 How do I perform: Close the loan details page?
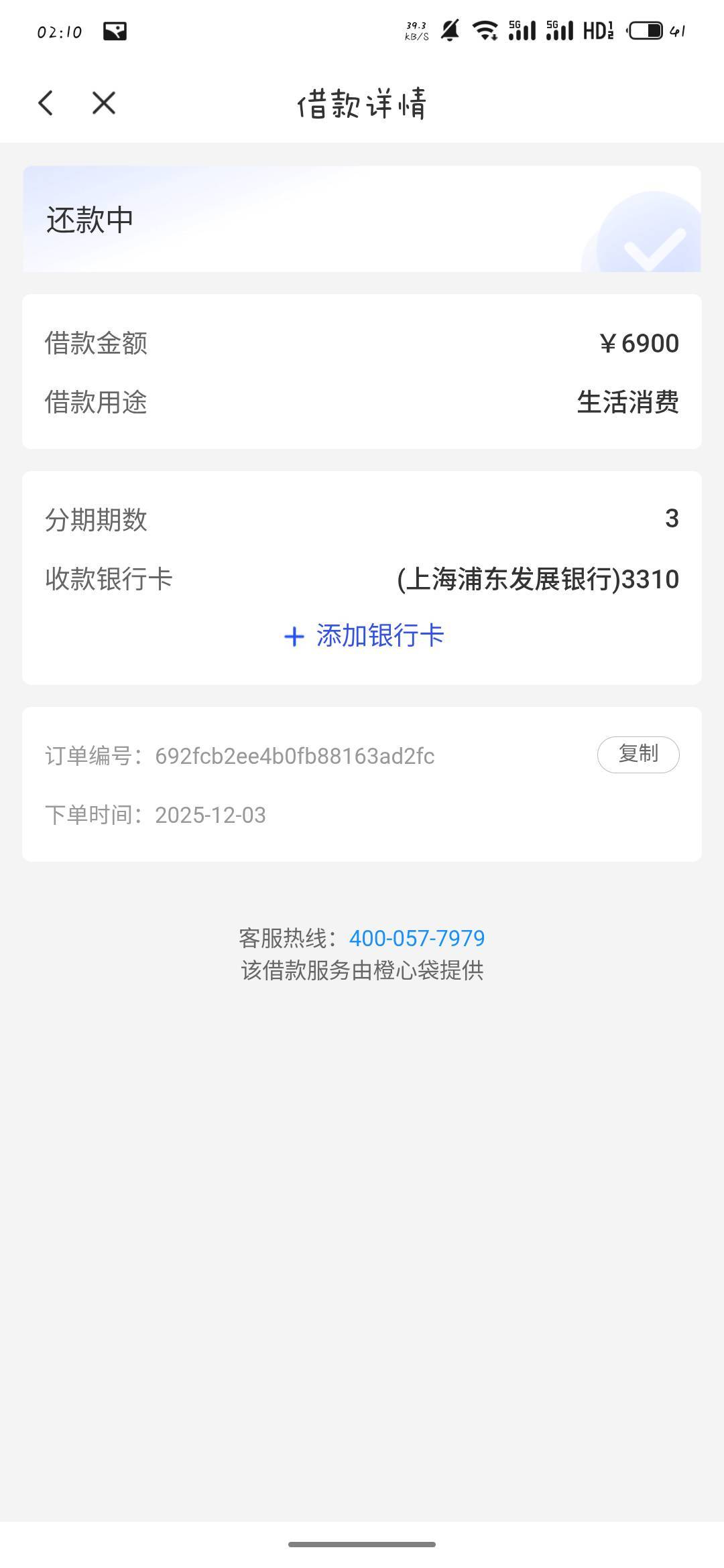tap(104, 103)
